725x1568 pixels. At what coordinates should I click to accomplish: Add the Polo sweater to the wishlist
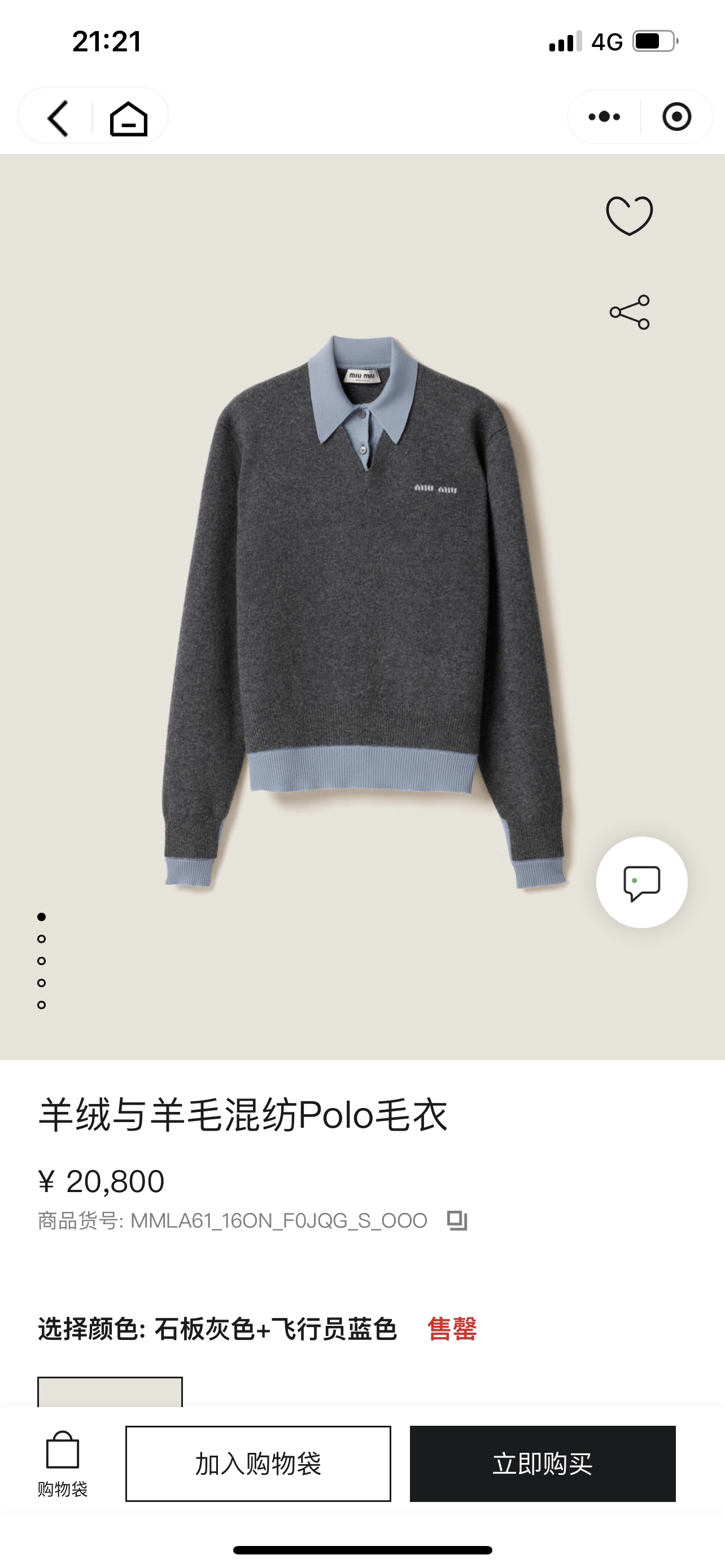point(630,216)
